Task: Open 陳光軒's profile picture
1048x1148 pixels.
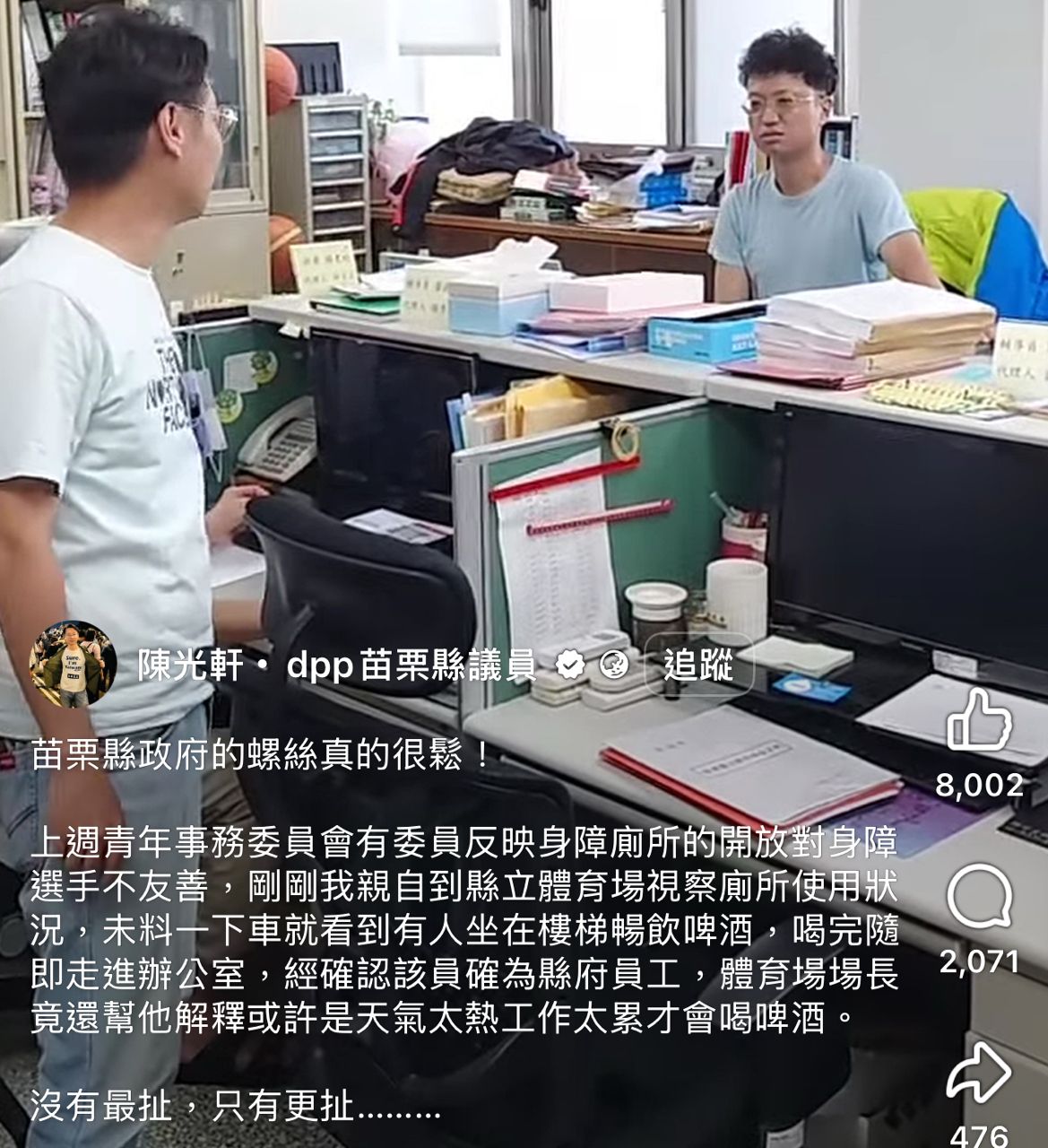Action: (74, 665)
